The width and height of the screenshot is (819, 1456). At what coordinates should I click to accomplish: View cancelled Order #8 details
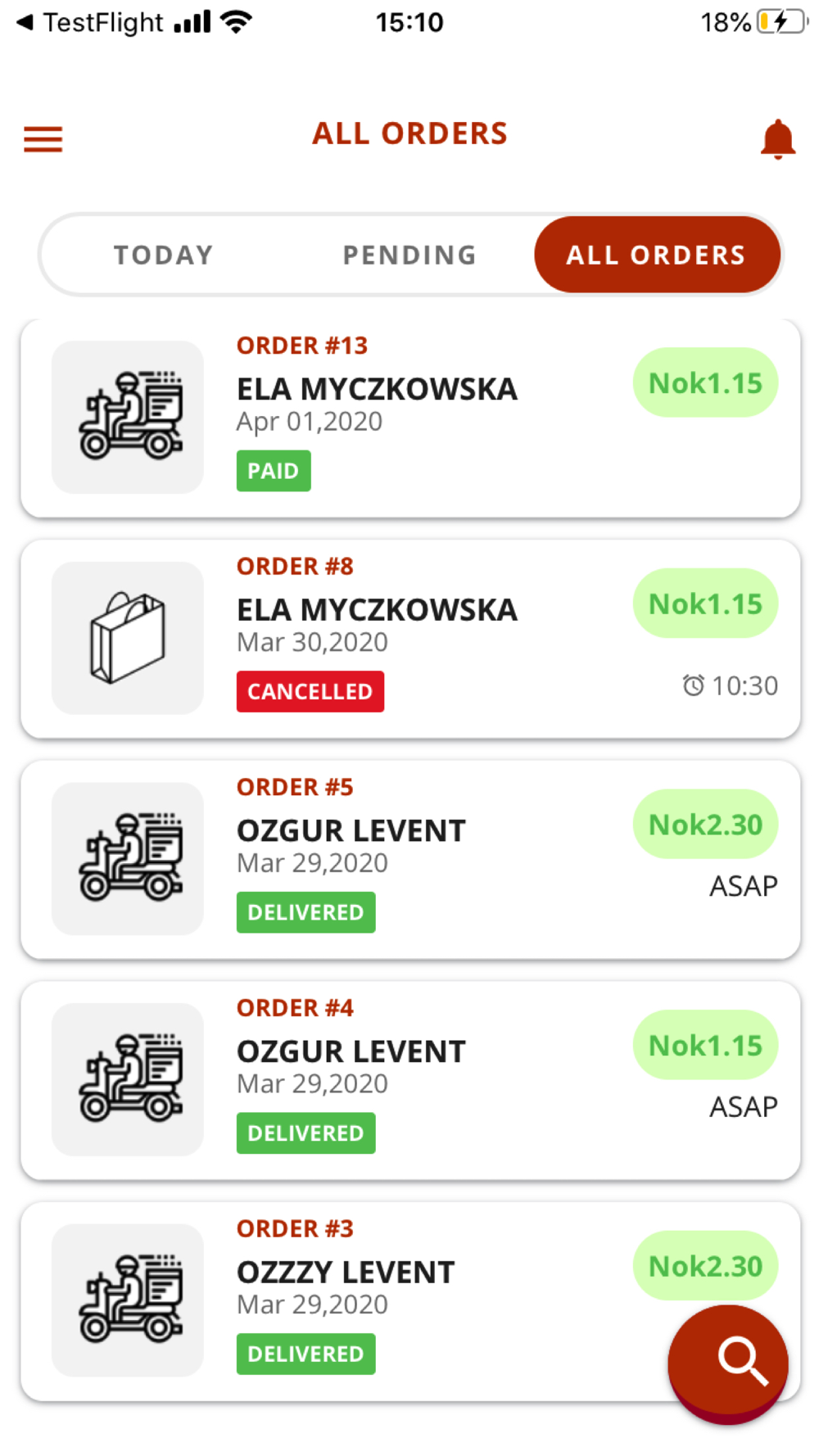point(409,639)
